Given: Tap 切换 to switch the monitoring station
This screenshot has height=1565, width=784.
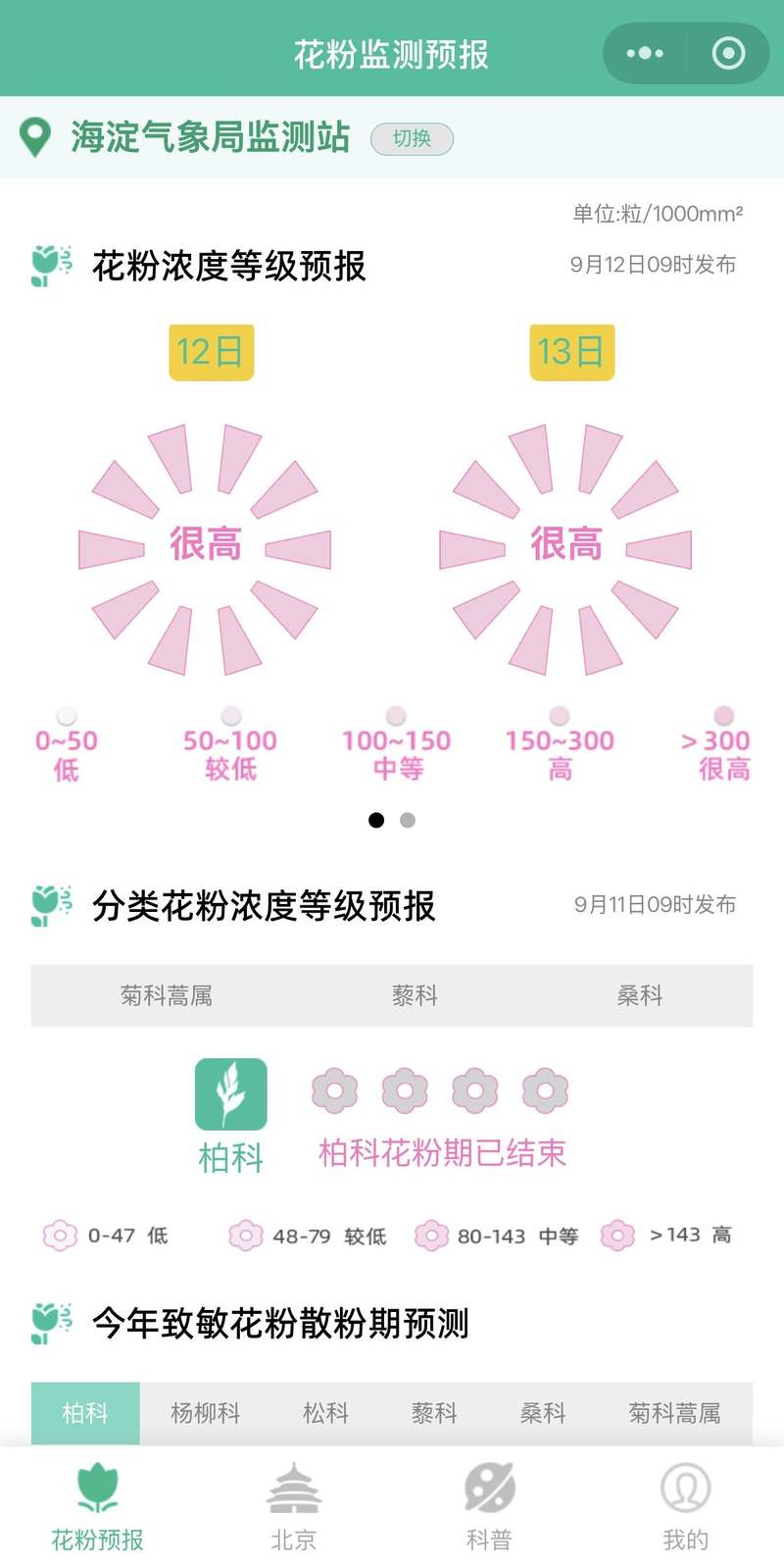Looking at the screenshot, I should [x=412, y=138].
